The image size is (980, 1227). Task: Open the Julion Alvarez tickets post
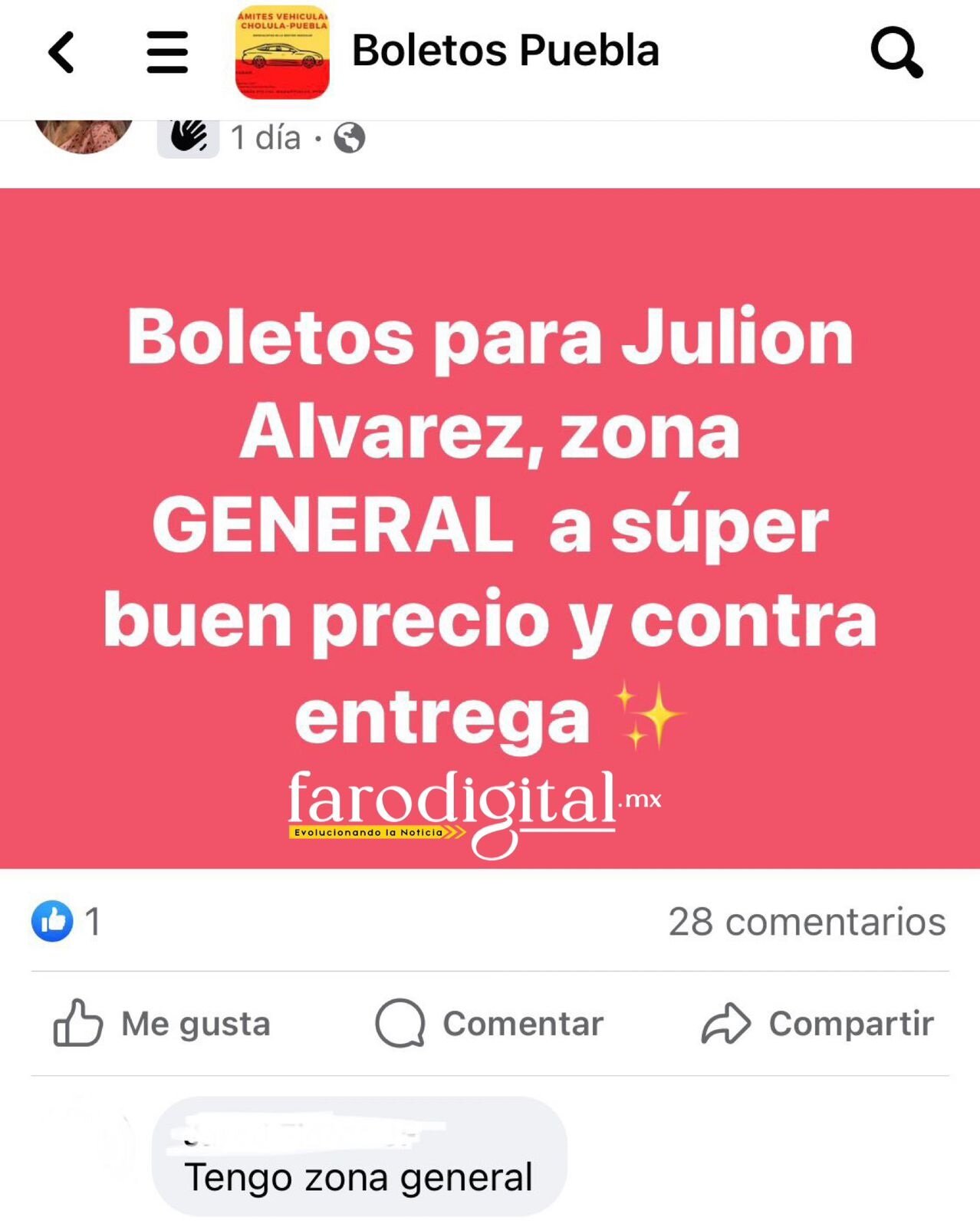tap(489, 528)
